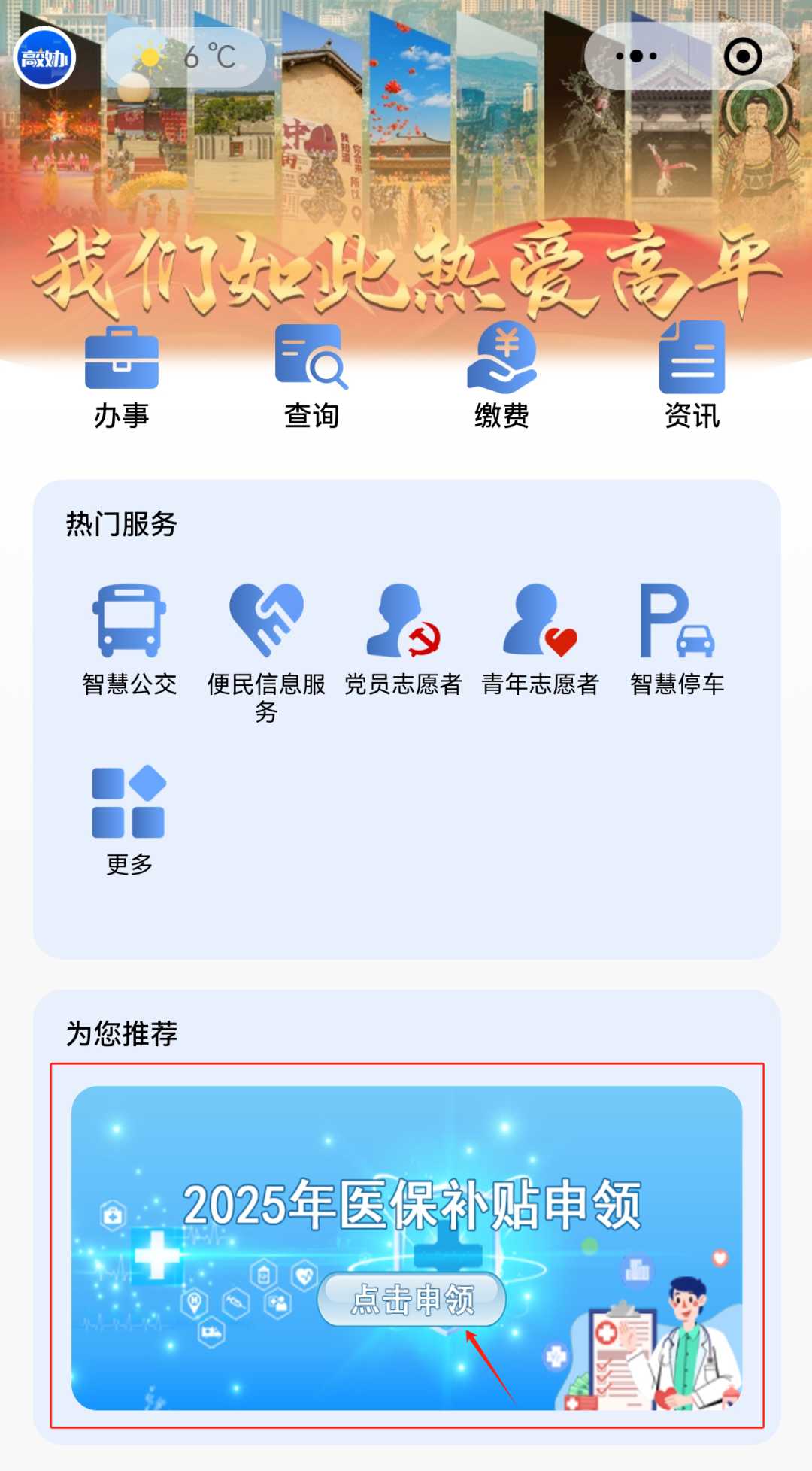Go to the 查询 query section
Image resolution: width=812 pixels, height=1471 pixels.
(311, 376)
